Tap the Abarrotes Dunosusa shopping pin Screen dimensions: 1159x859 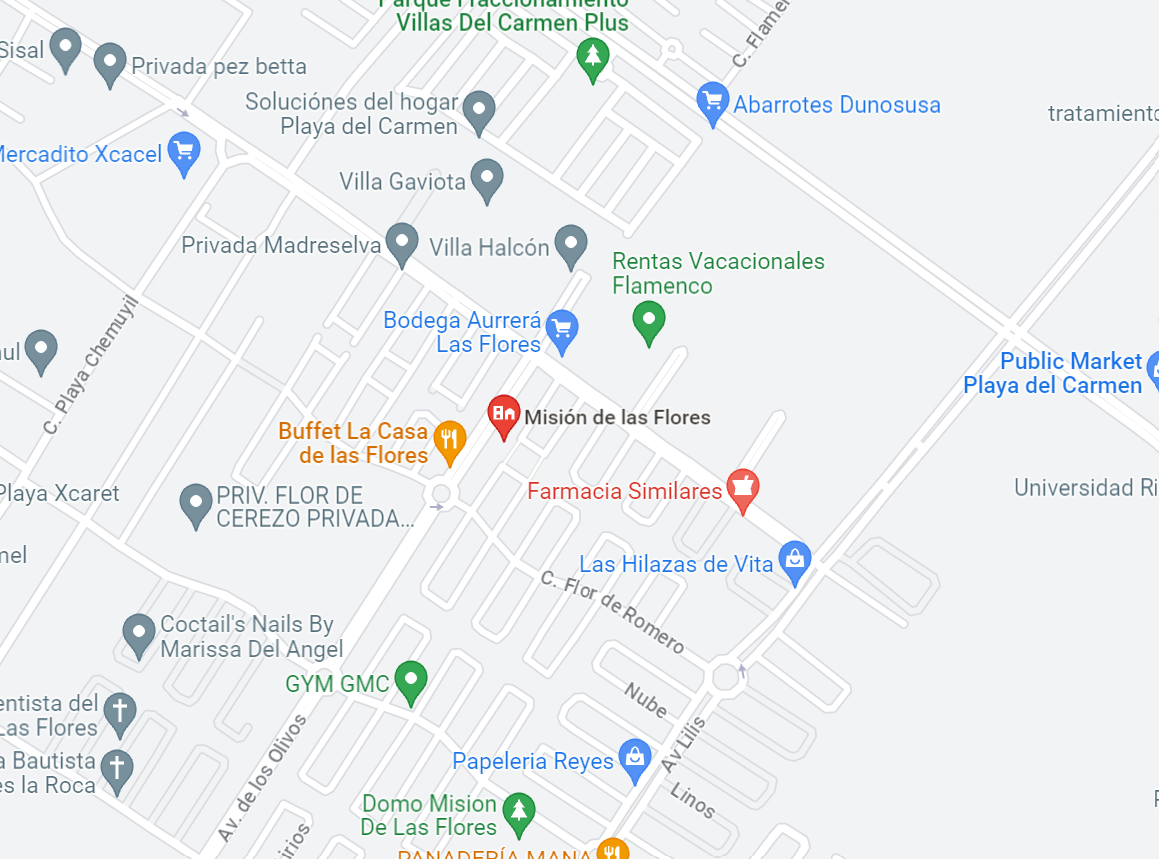tap(713, 104)
